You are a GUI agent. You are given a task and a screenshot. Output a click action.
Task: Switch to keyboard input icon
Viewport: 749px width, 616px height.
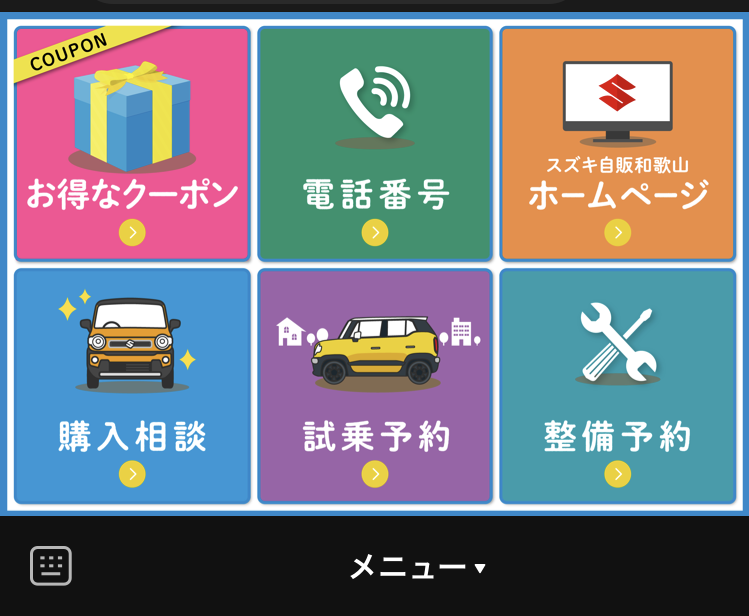point(51,566)
